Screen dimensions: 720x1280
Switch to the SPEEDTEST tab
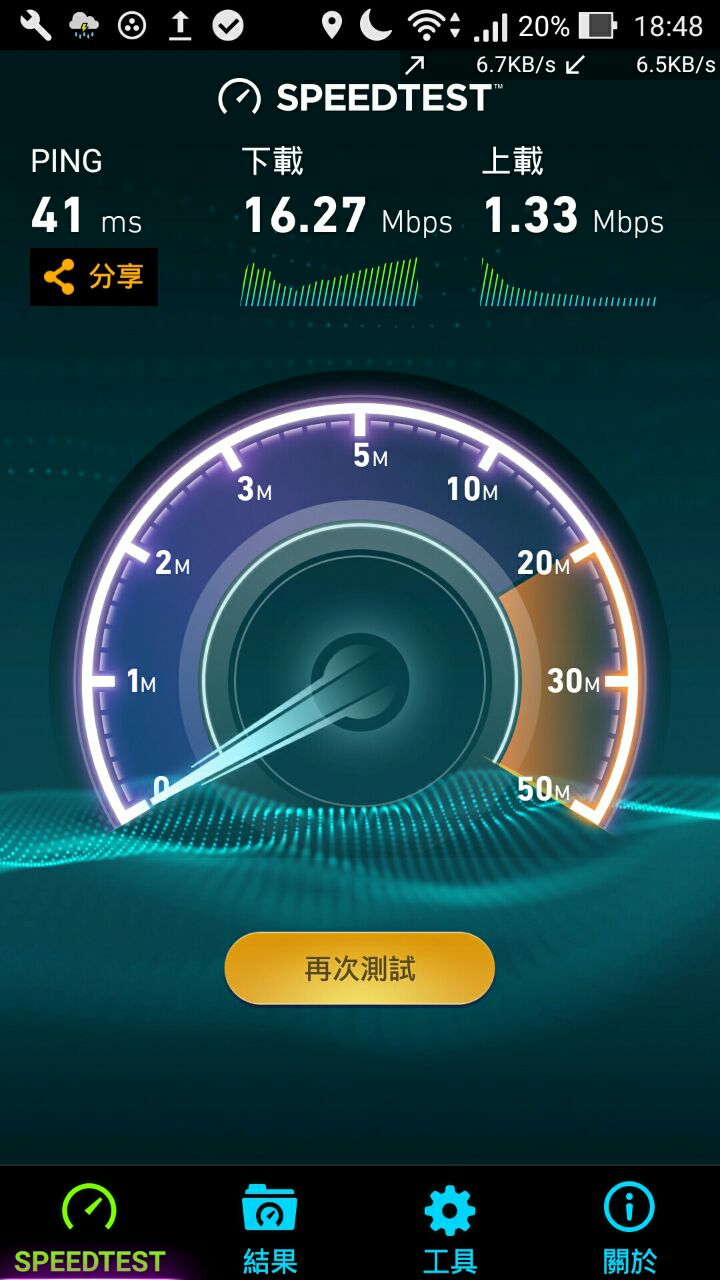[90, 1226]
